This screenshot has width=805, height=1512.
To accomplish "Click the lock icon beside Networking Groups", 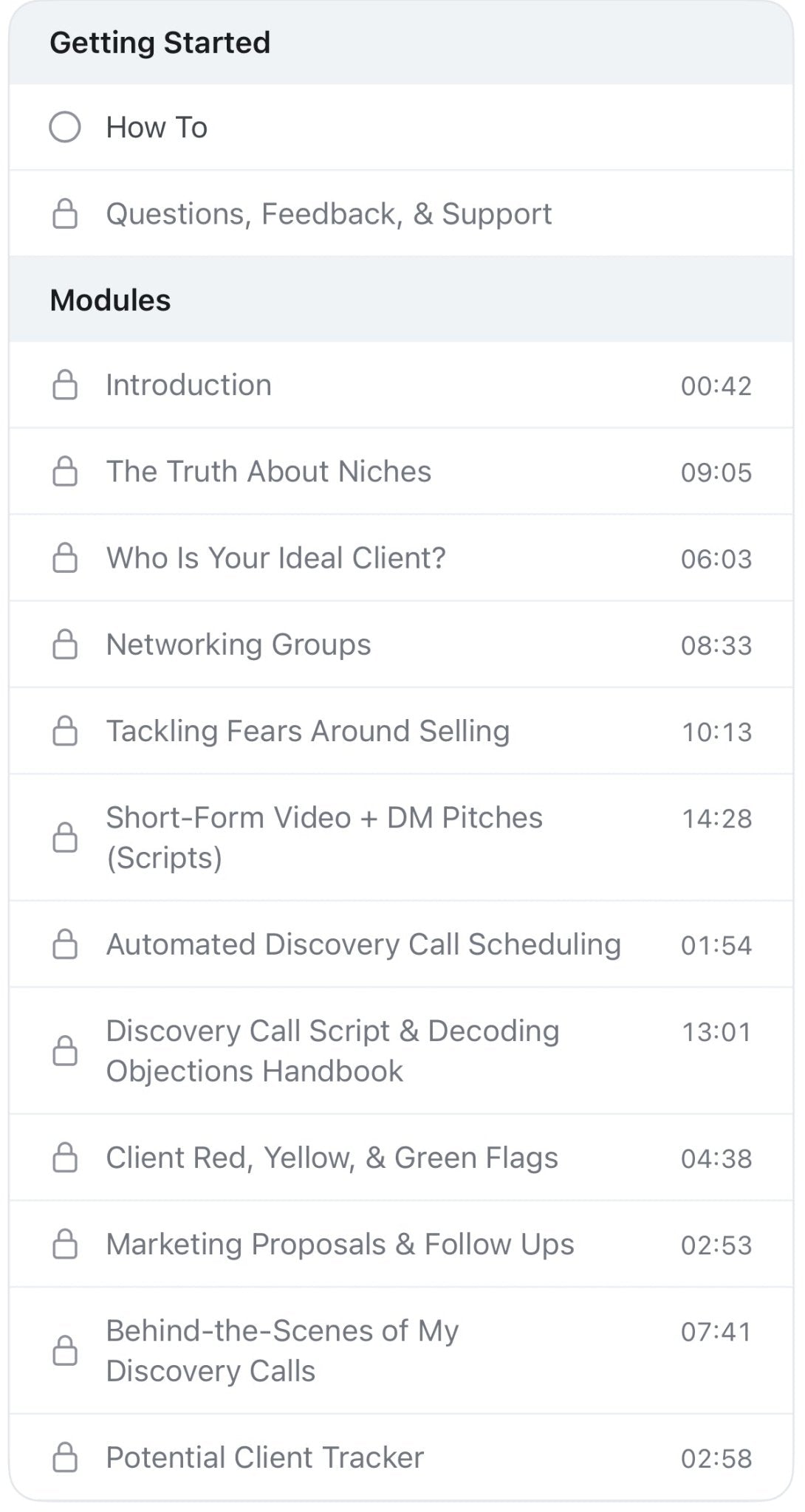I will point(65,644).
